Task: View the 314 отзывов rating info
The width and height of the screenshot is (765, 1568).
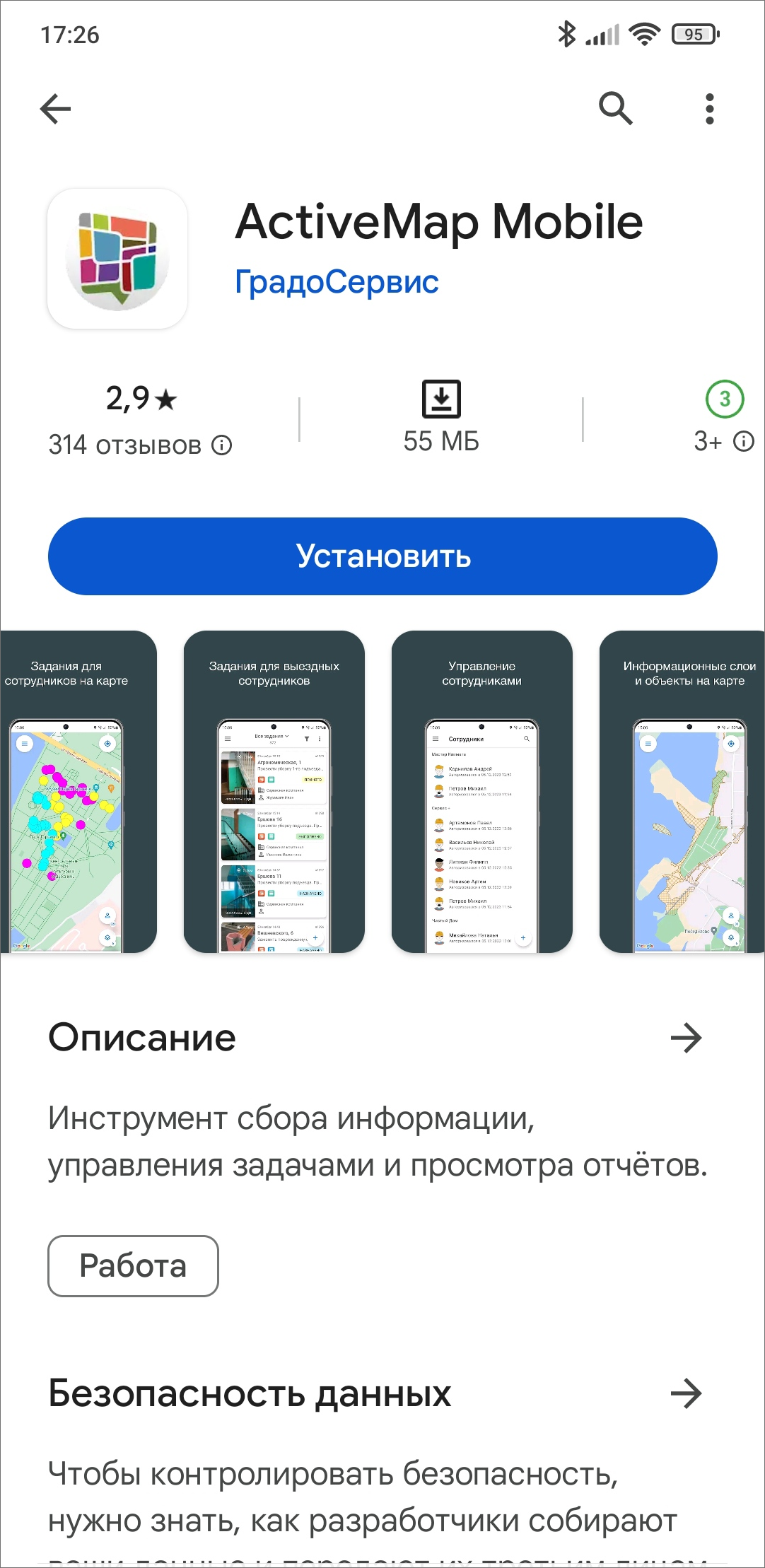Action: click(140, 445)
